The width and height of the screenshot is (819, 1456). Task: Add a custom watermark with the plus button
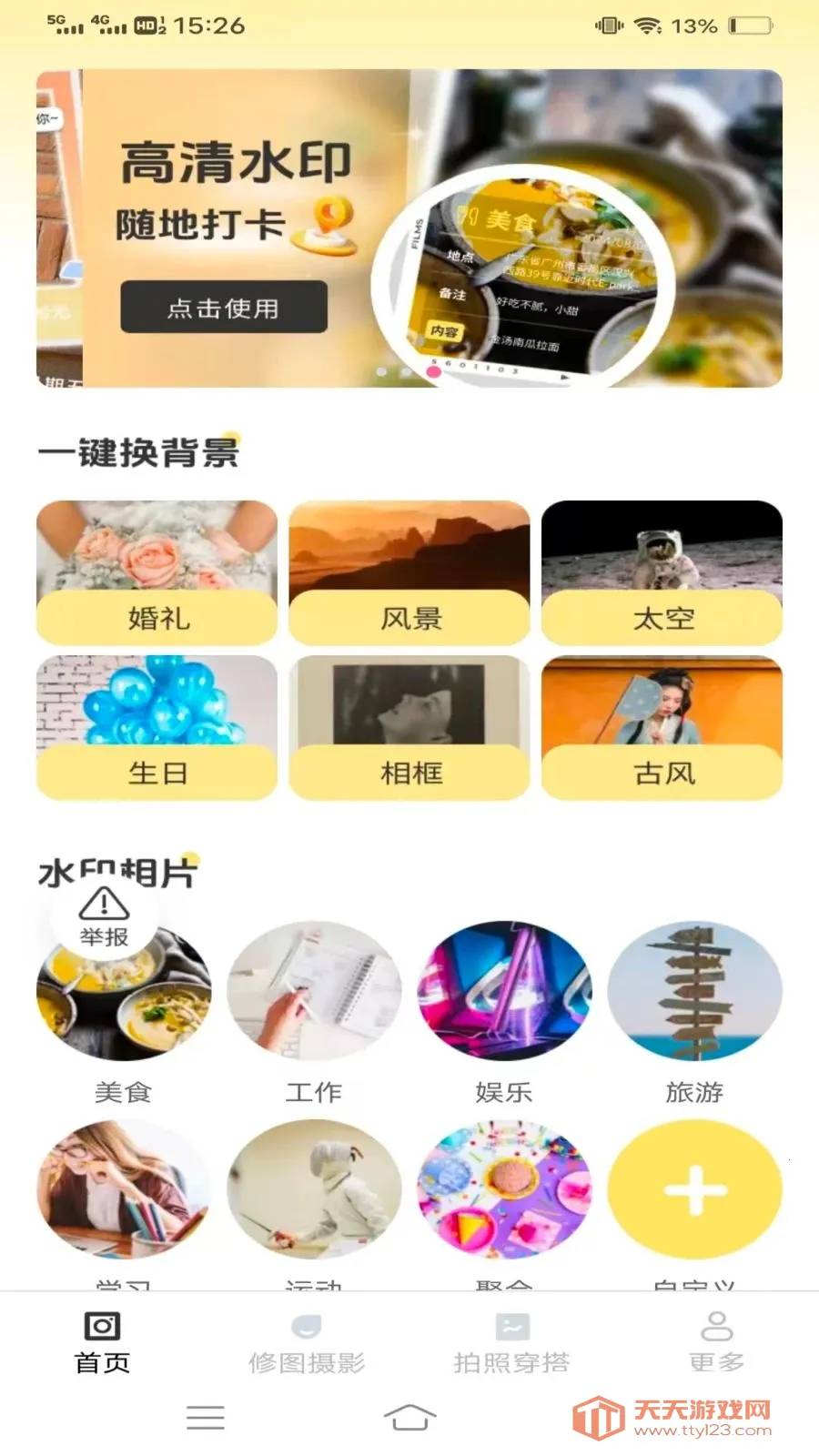pyautogui.click(x=694, y=1189)
